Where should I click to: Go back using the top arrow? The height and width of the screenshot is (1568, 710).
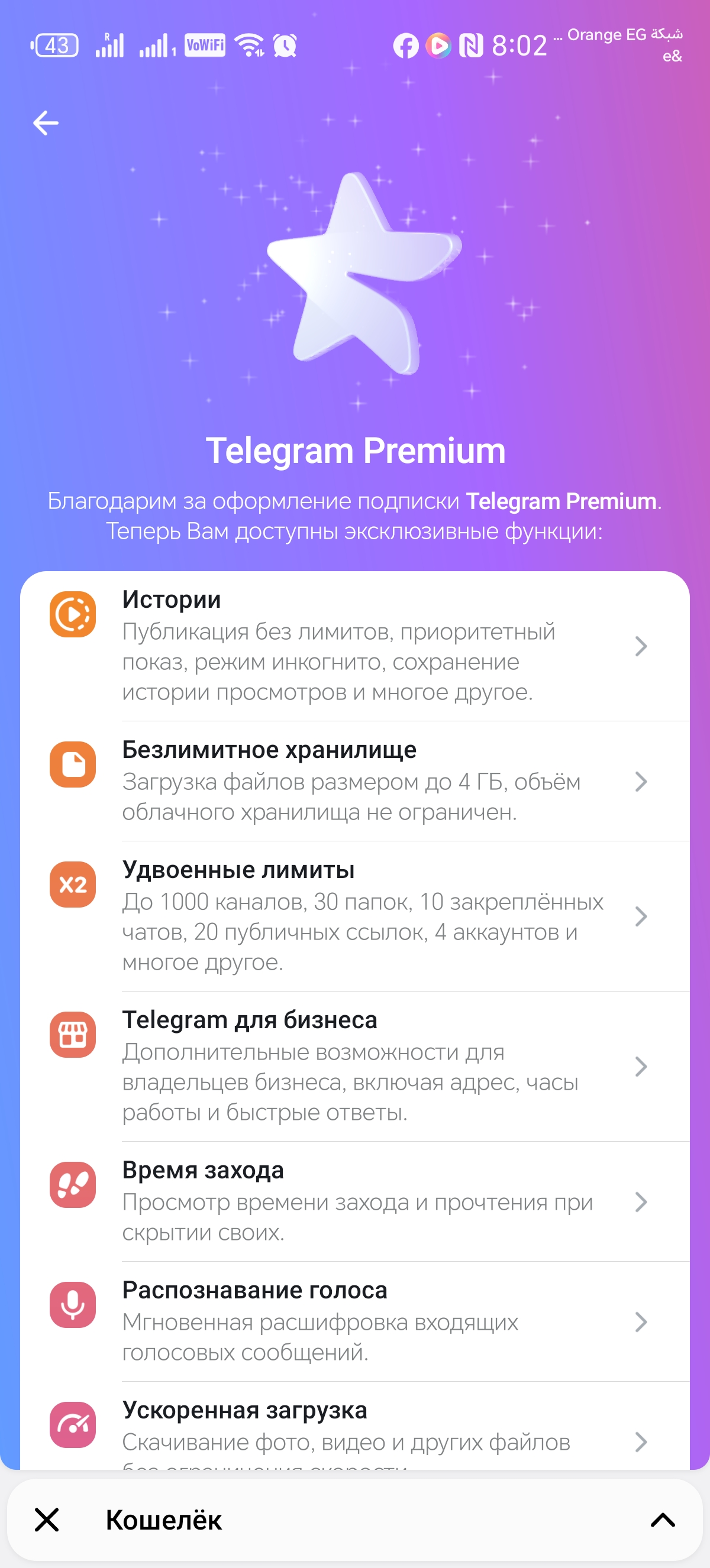46,123
